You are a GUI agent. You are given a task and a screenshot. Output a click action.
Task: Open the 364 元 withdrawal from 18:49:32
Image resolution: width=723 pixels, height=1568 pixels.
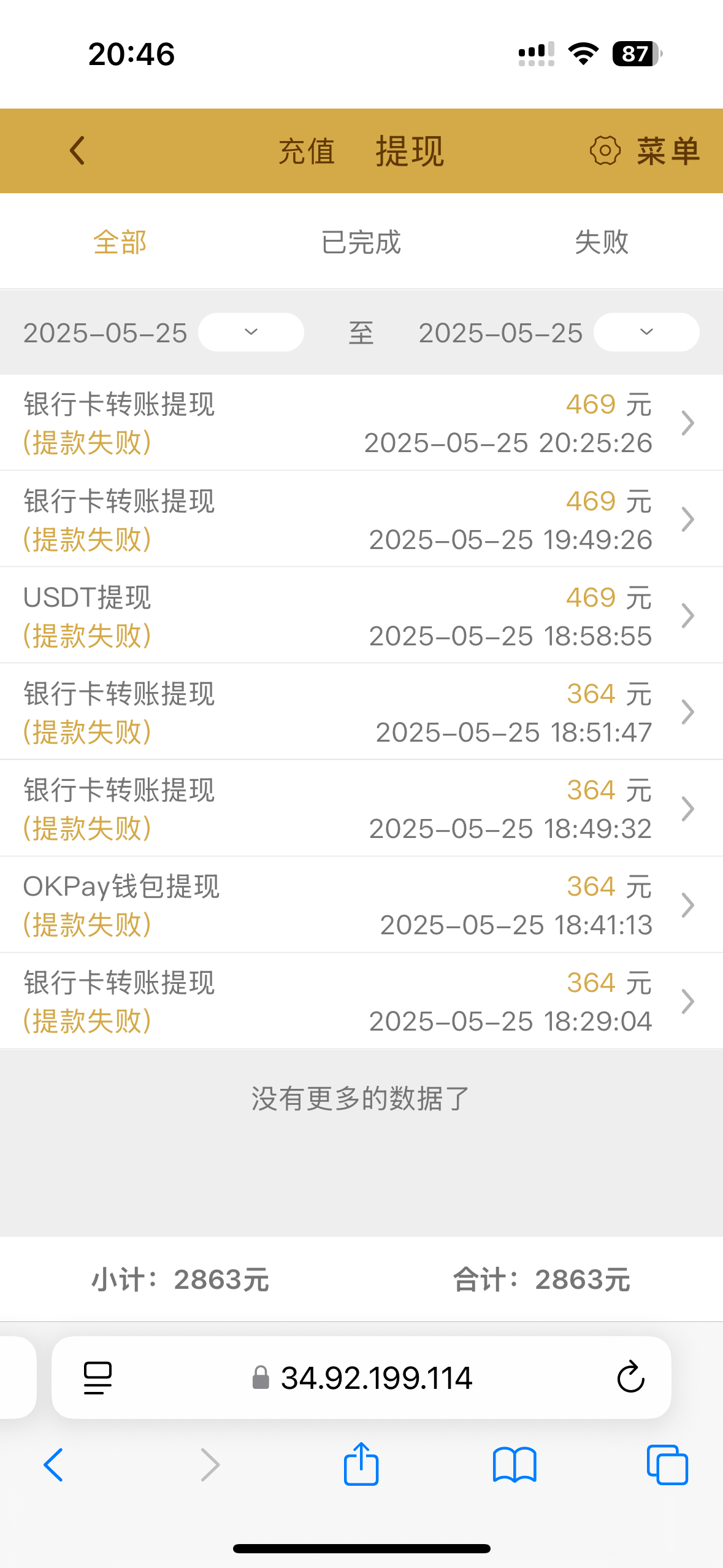tap(361, 809)
